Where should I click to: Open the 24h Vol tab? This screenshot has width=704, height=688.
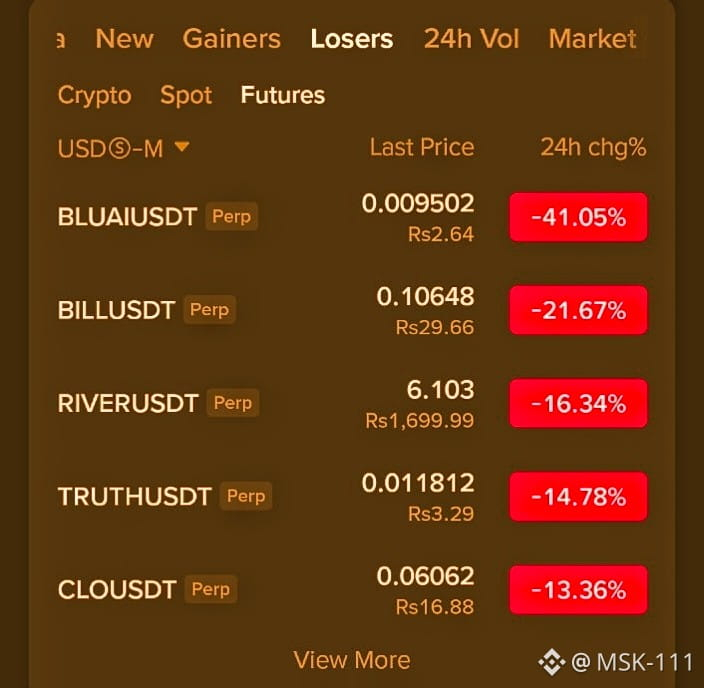coord(471,39)
